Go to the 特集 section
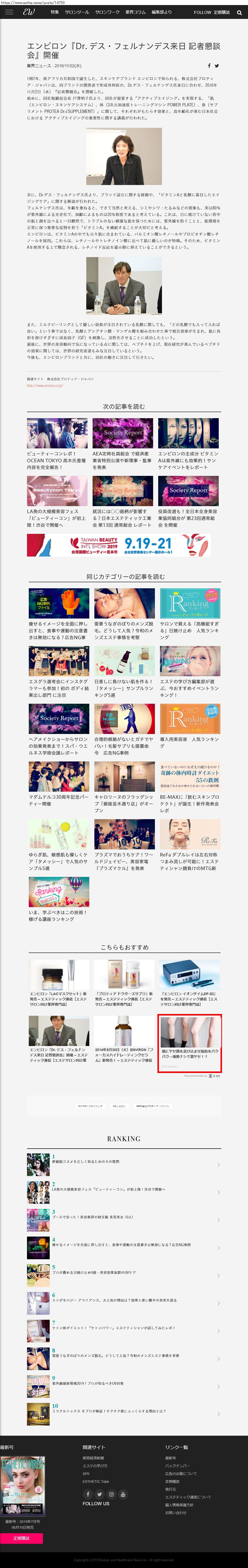Viewport: 248px width, 1568px height. (55, 12)
